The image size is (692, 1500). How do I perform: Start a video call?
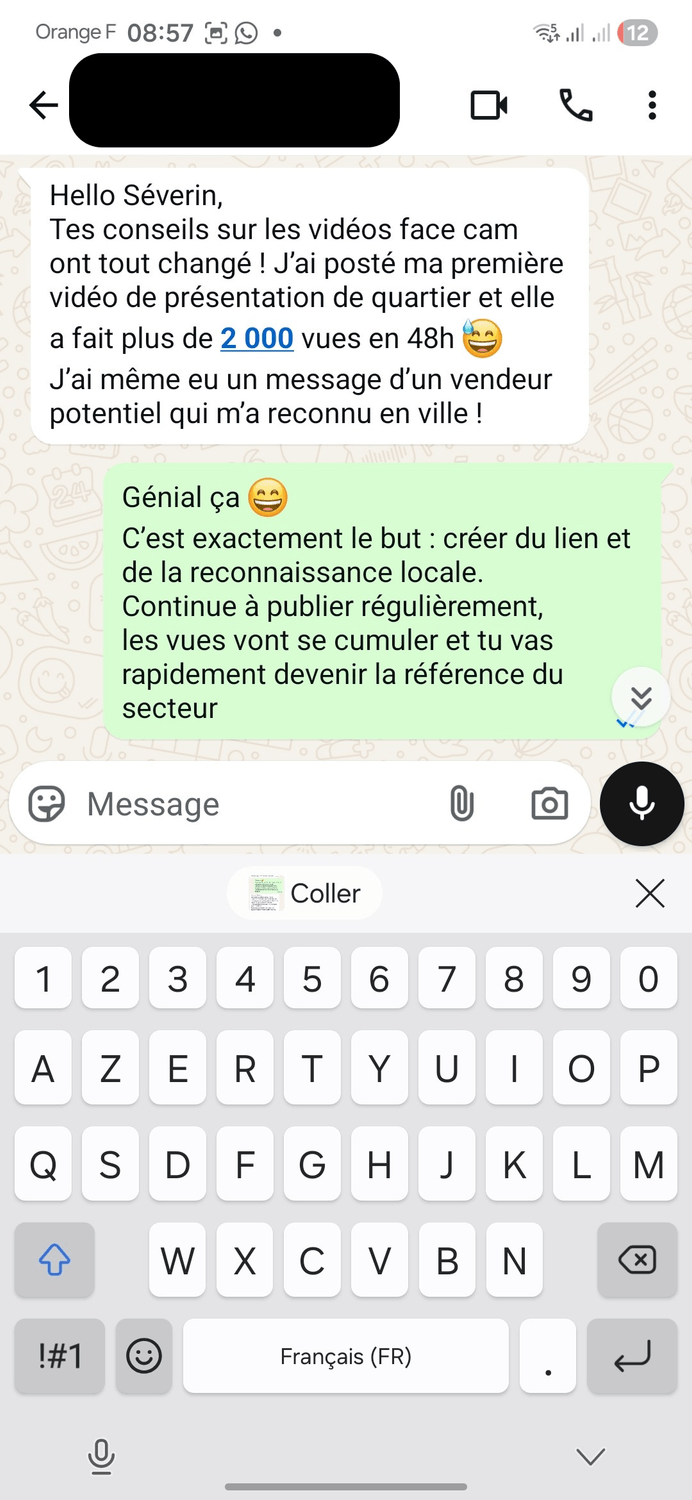click(489, 105)
